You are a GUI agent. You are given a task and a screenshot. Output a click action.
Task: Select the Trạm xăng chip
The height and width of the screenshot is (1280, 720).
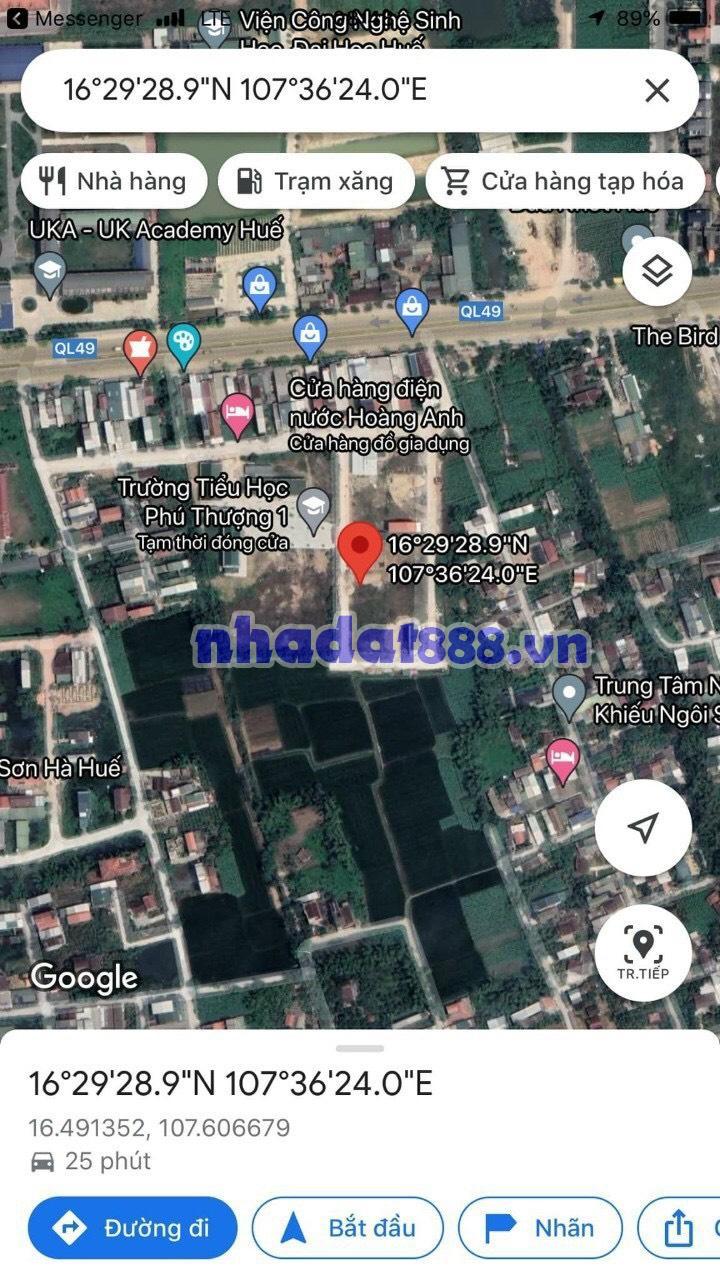(315, 181)
